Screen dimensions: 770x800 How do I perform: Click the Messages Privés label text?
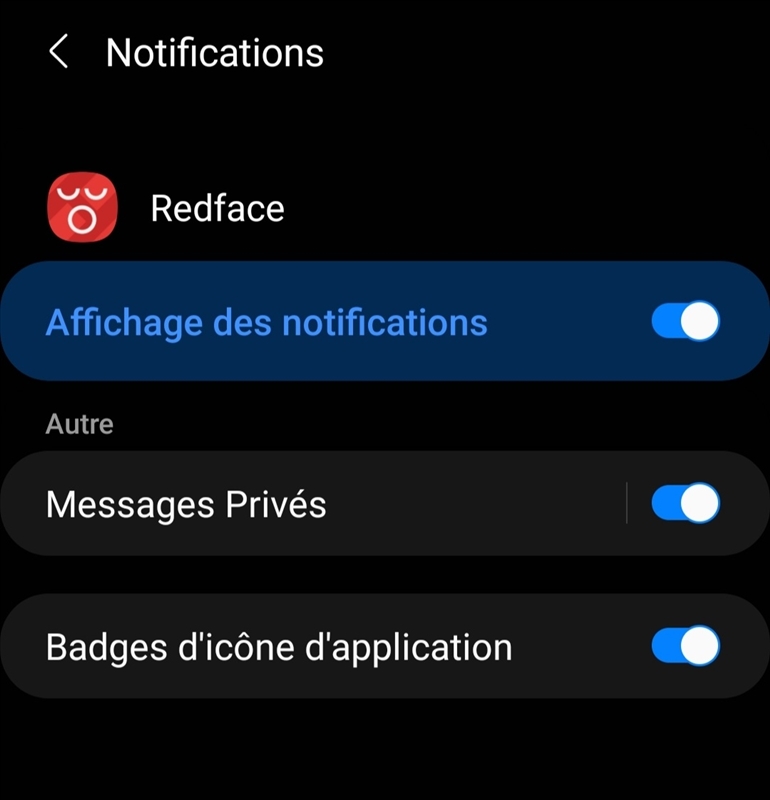186,502
